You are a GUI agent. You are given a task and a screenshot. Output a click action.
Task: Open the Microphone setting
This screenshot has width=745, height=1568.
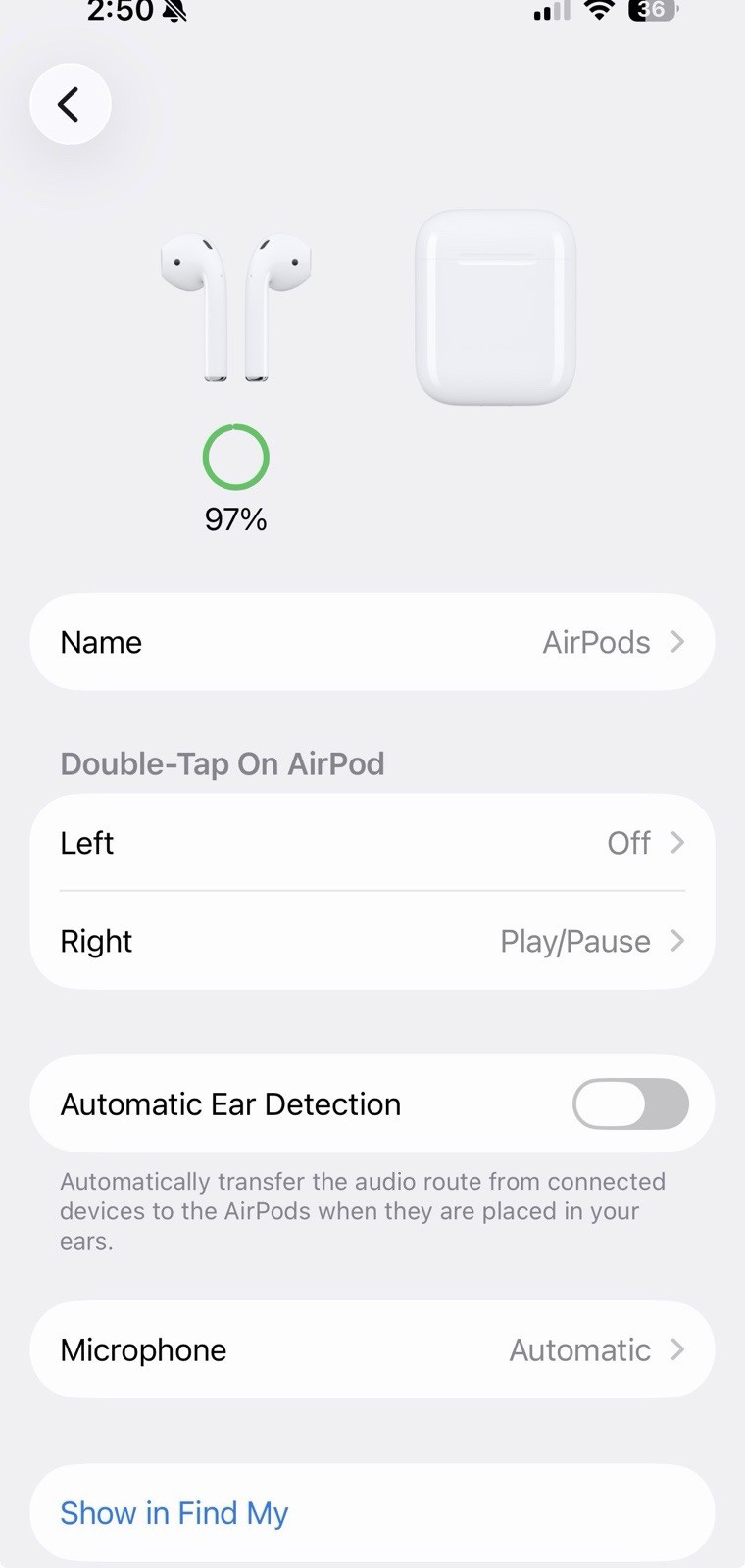pos(372,1349)
